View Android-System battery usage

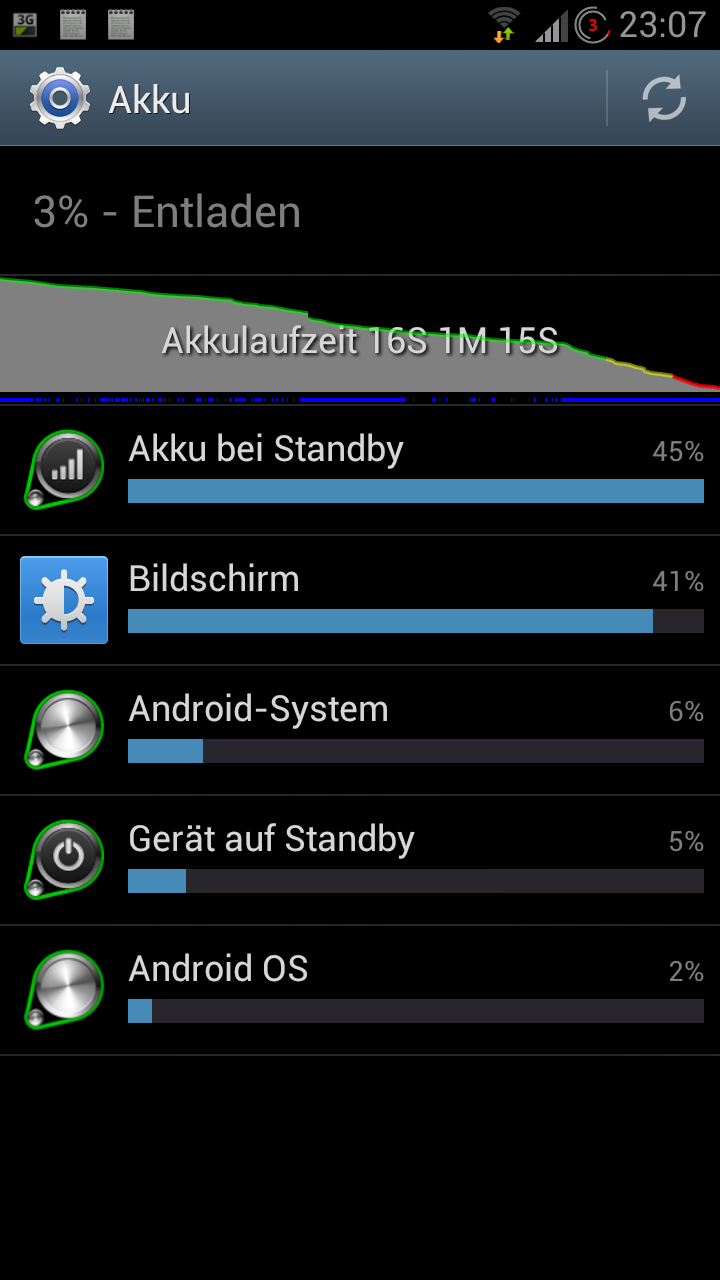(360, 730)
